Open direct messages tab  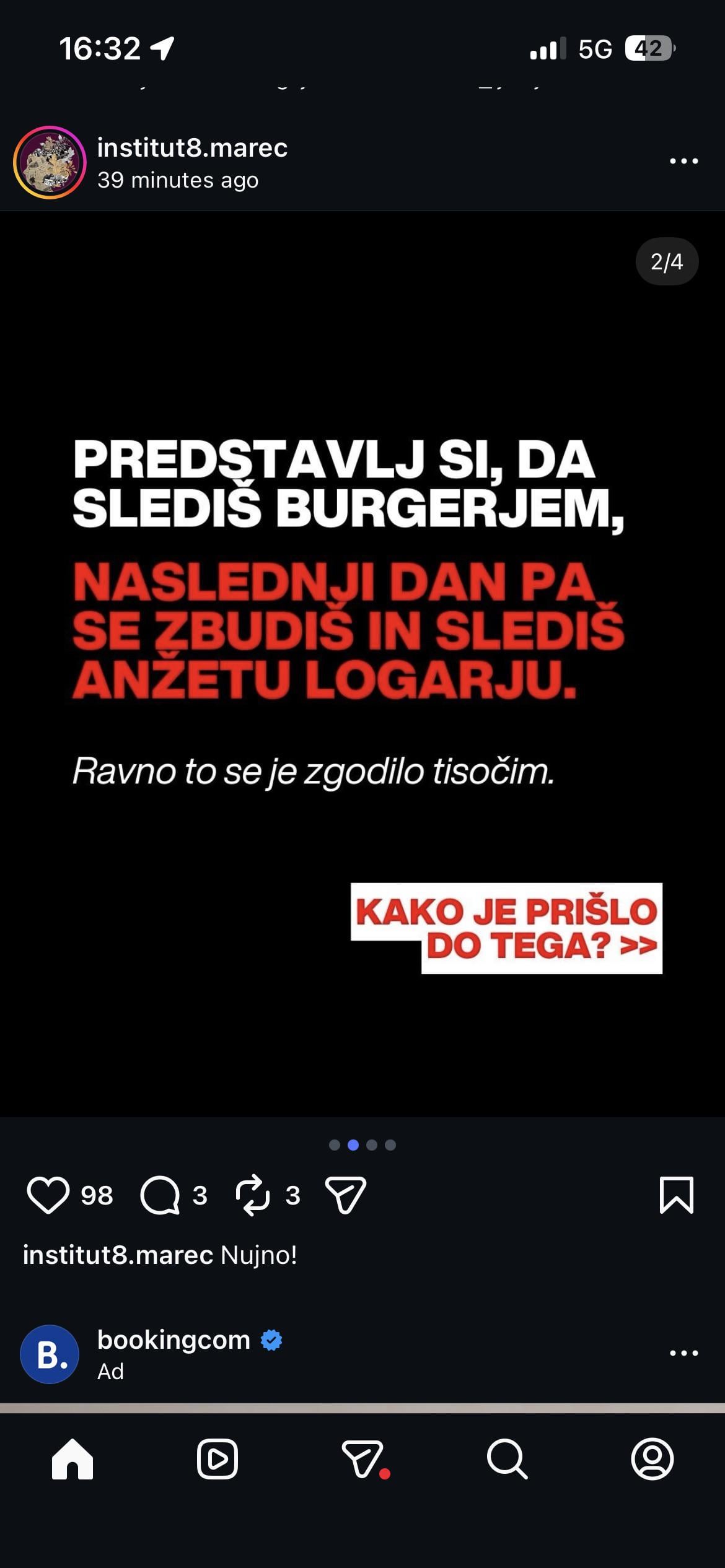[x=363, y=1459]
